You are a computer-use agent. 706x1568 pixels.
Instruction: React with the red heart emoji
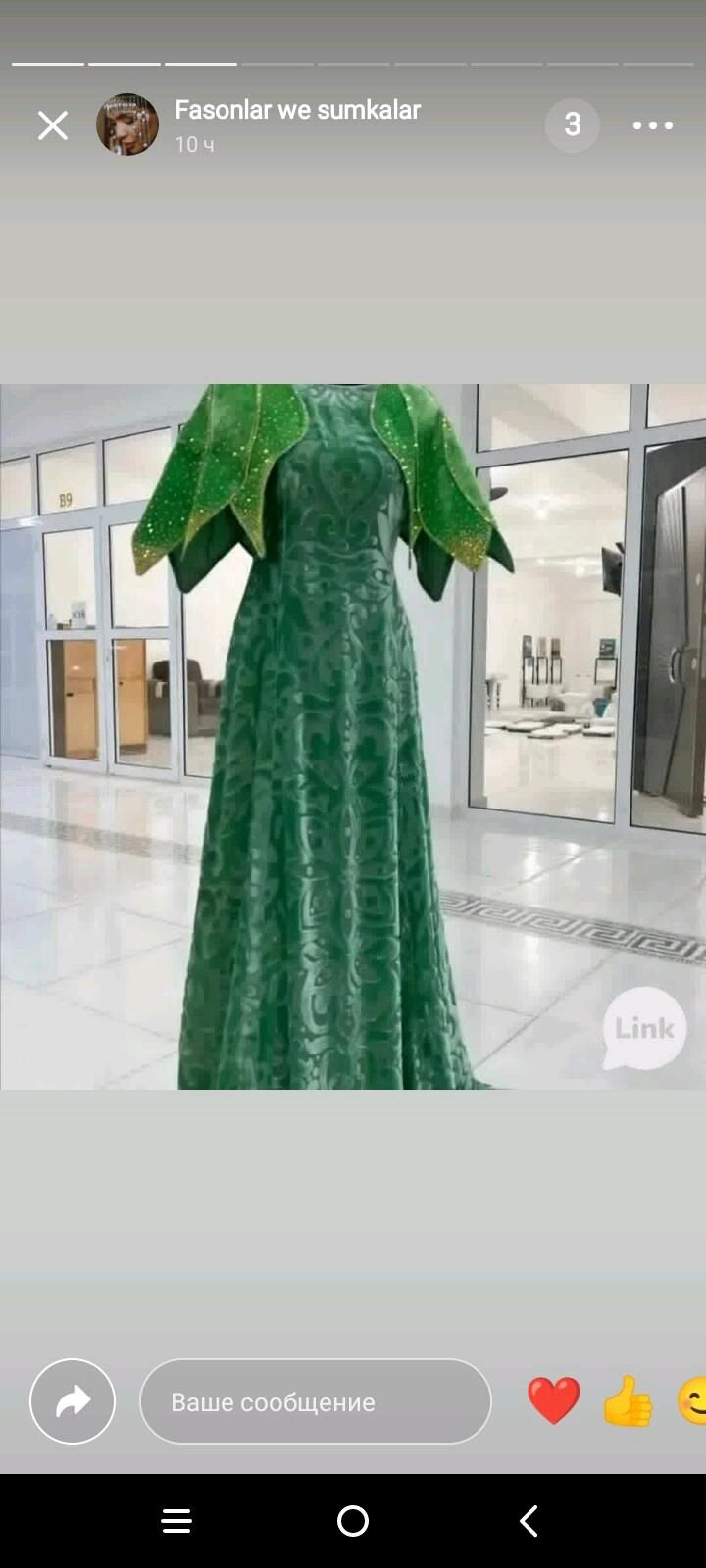[554, 1400]
